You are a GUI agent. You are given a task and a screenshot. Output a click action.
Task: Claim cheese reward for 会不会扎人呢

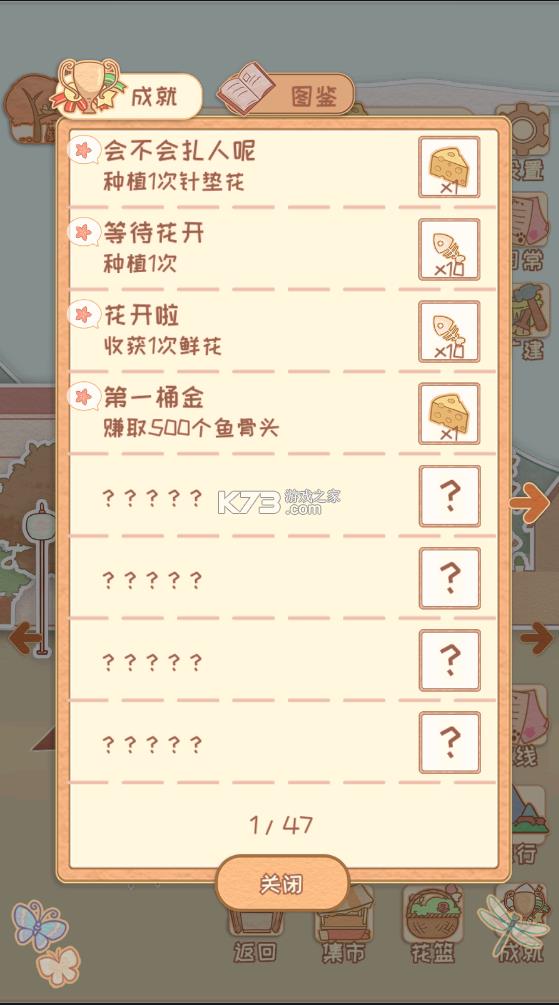[449, 167]
